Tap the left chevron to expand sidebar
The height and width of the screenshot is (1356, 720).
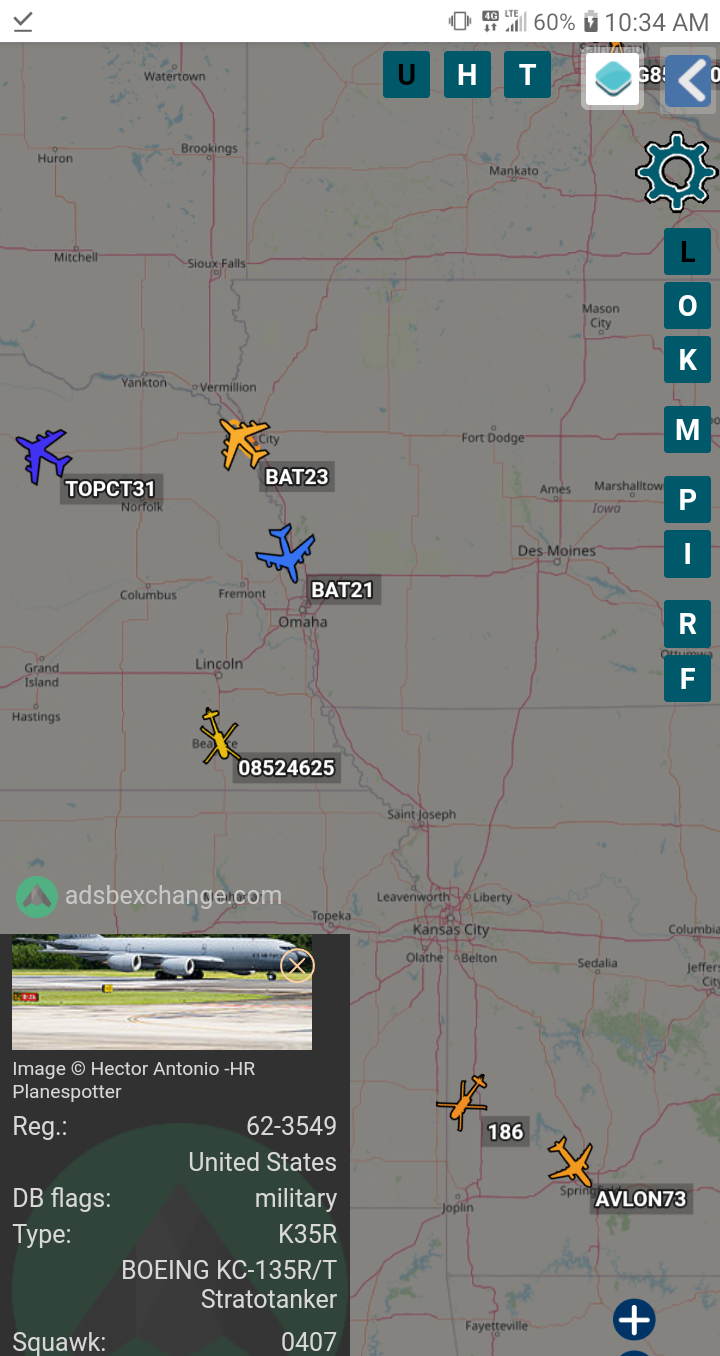[688, 80]
